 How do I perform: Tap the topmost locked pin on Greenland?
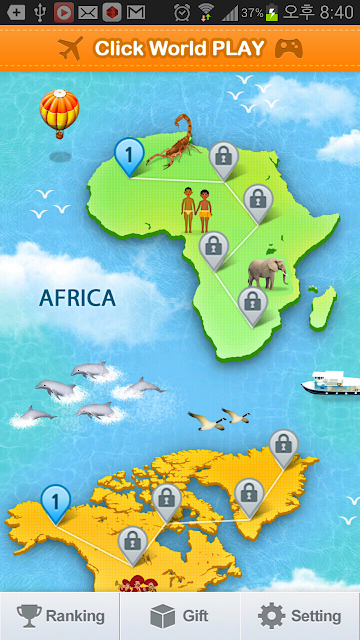(284, 449)
